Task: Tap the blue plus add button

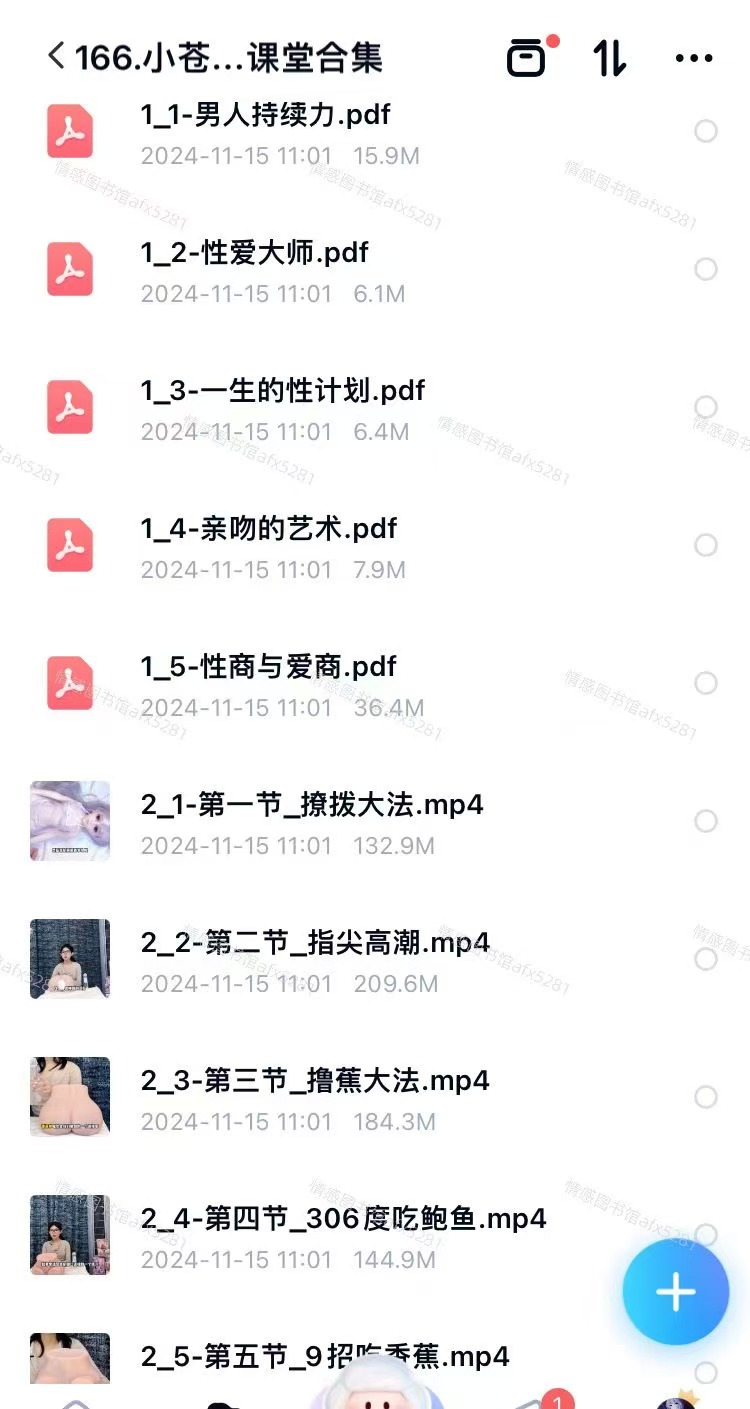Action: tap(676, 1292)
